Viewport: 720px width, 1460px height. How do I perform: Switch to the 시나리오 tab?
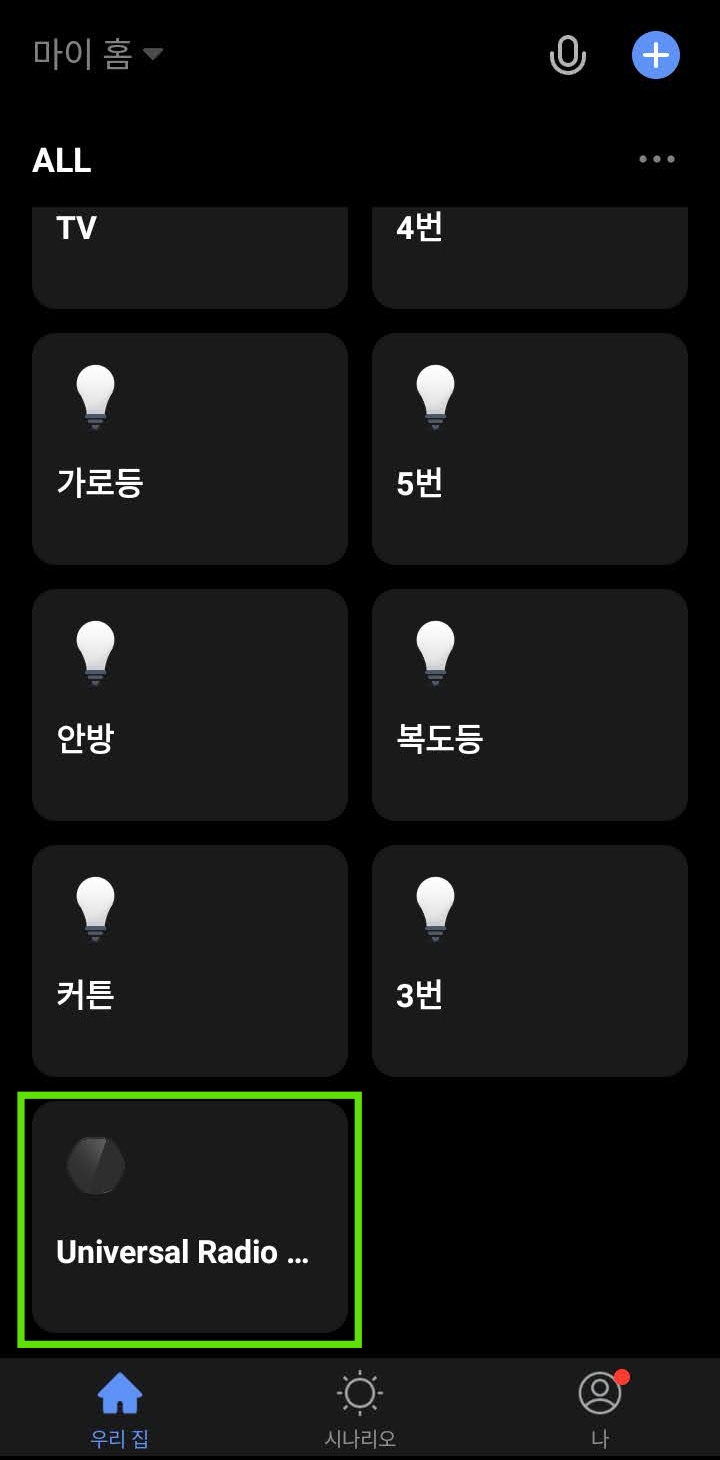[x=360, y=1410]
